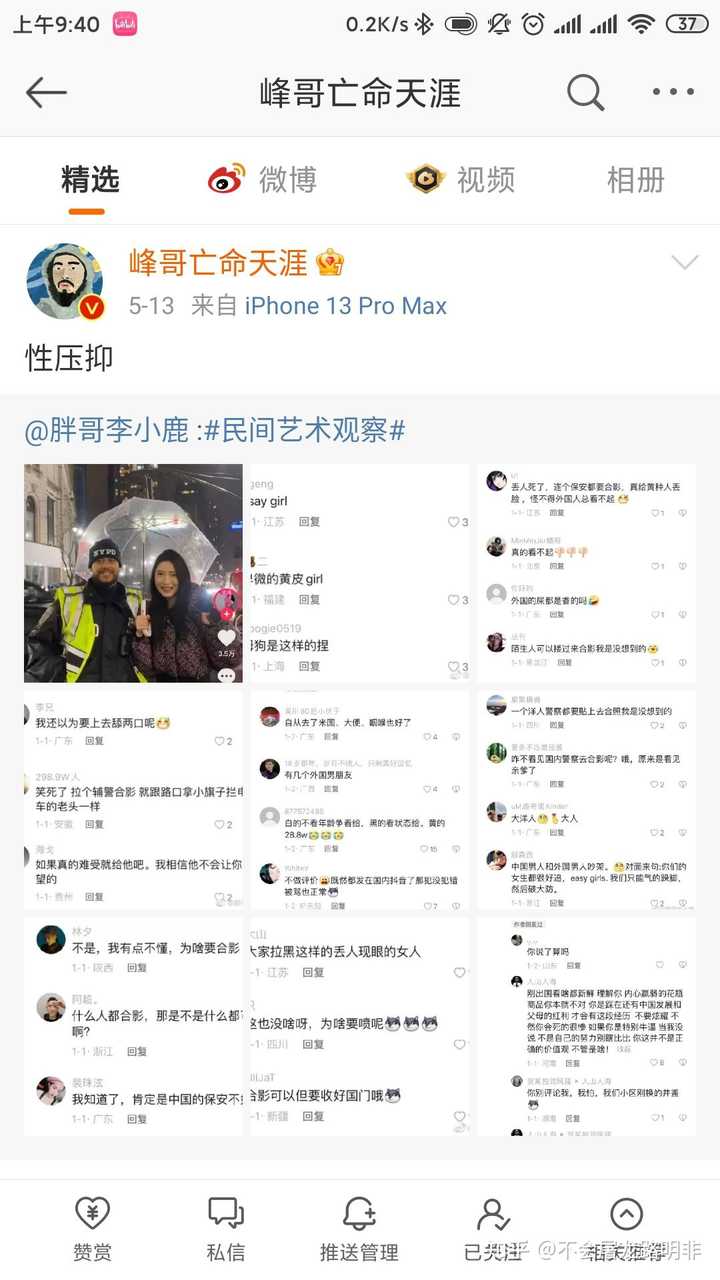Switch to the 视频 tab
This screenshot has height=1280, width=720.
(x=461, y=180)
